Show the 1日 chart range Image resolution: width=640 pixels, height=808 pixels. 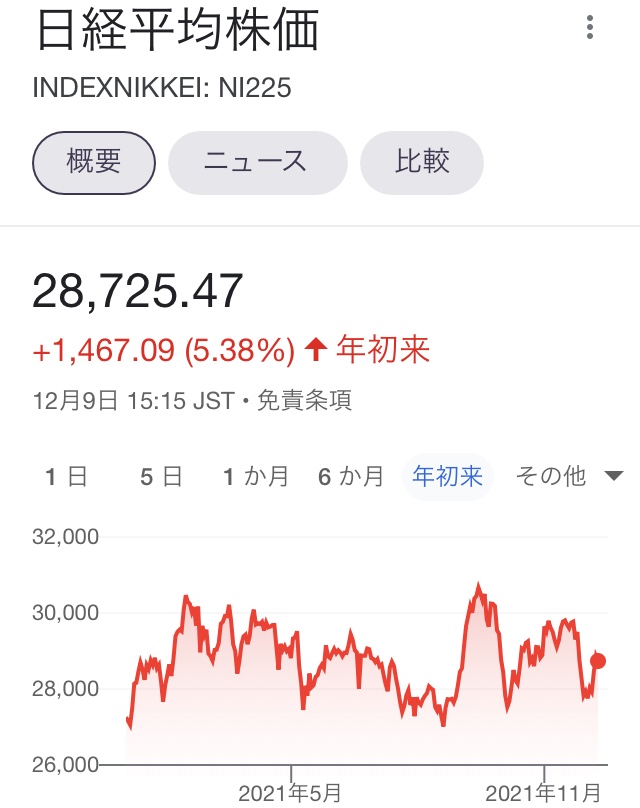tap(66, 477)
